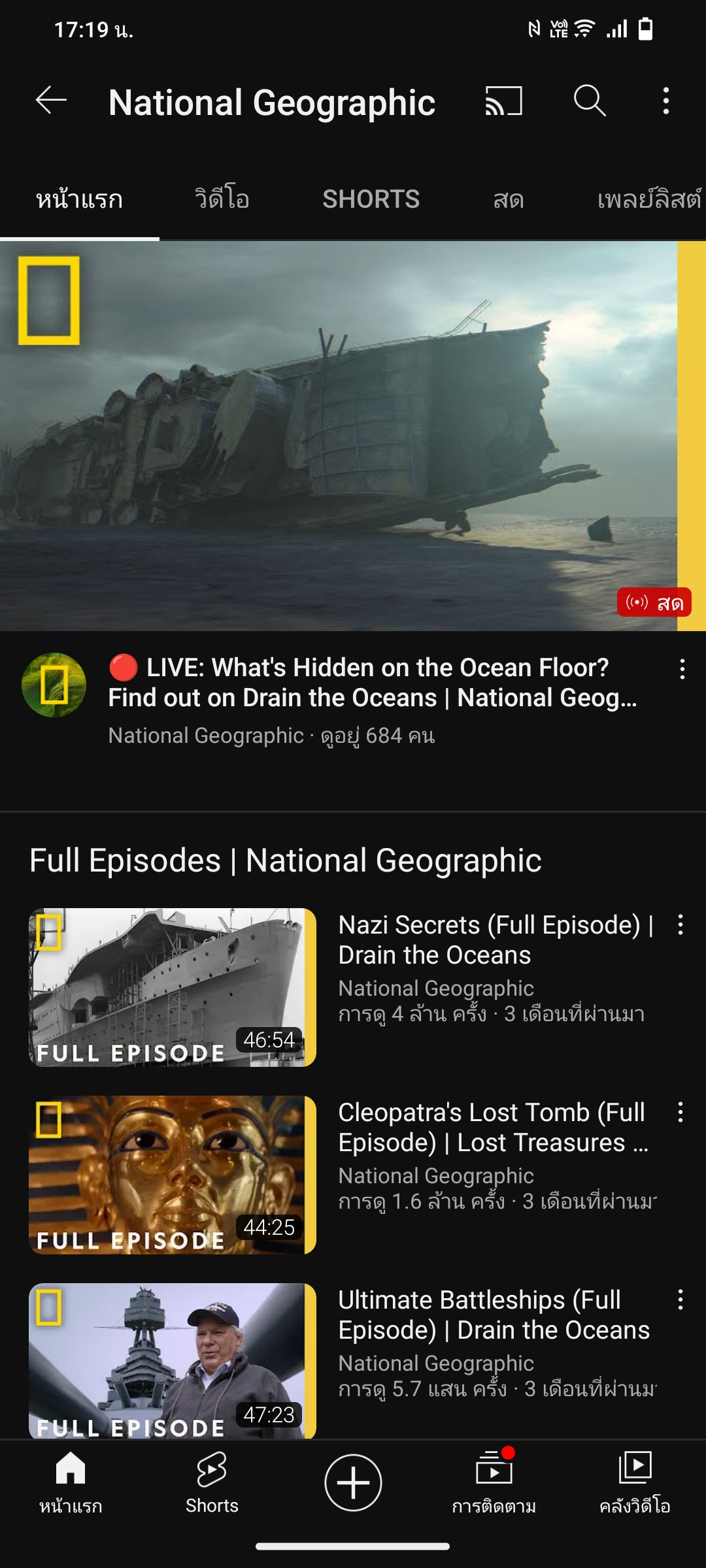This screenshot has width=706, height=1568.
Task: Open Shorts in the bottom navigation
Action: pos(212,1482)
